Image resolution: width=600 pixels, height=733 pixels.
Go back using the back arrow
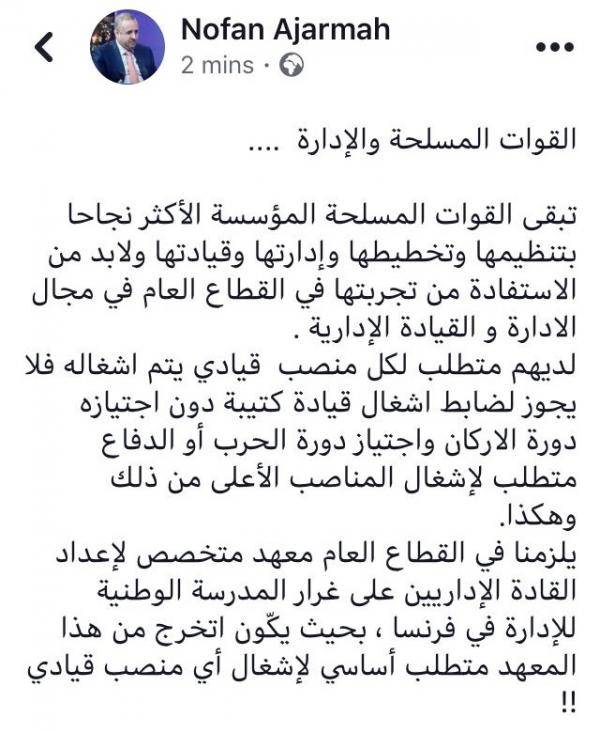pyautogui.click(x=42, y=47)
